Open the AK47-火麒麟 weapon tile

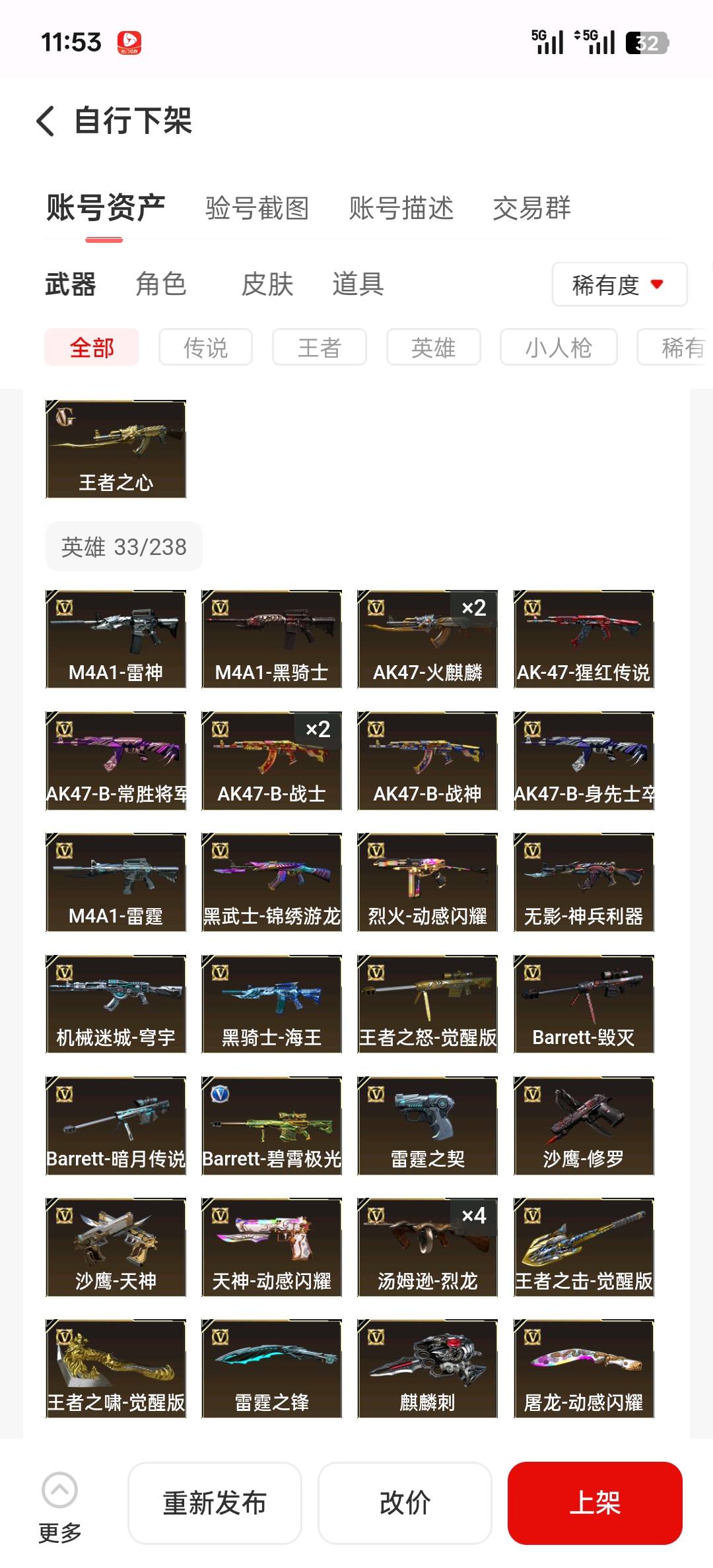coord(427,639)
